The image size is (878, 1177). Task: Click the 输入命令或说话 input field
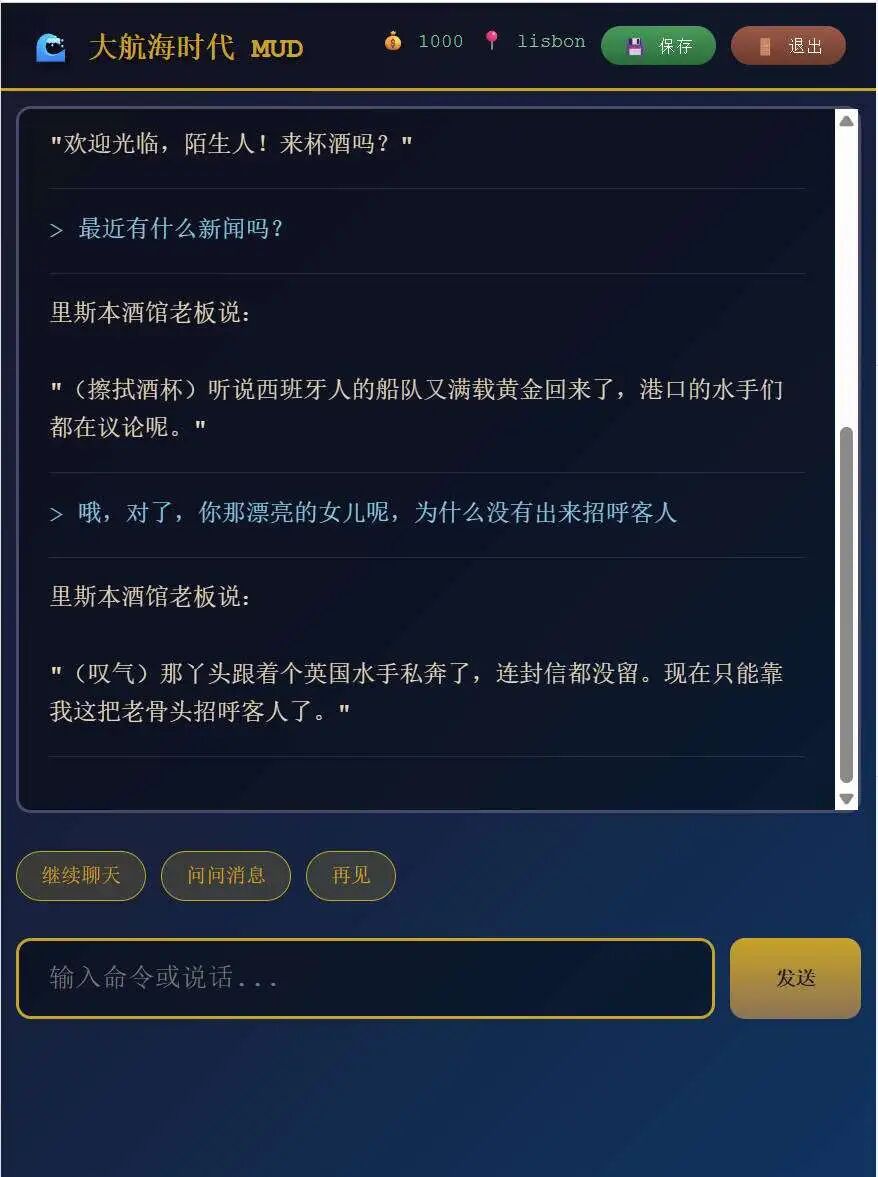coord(370,978)
